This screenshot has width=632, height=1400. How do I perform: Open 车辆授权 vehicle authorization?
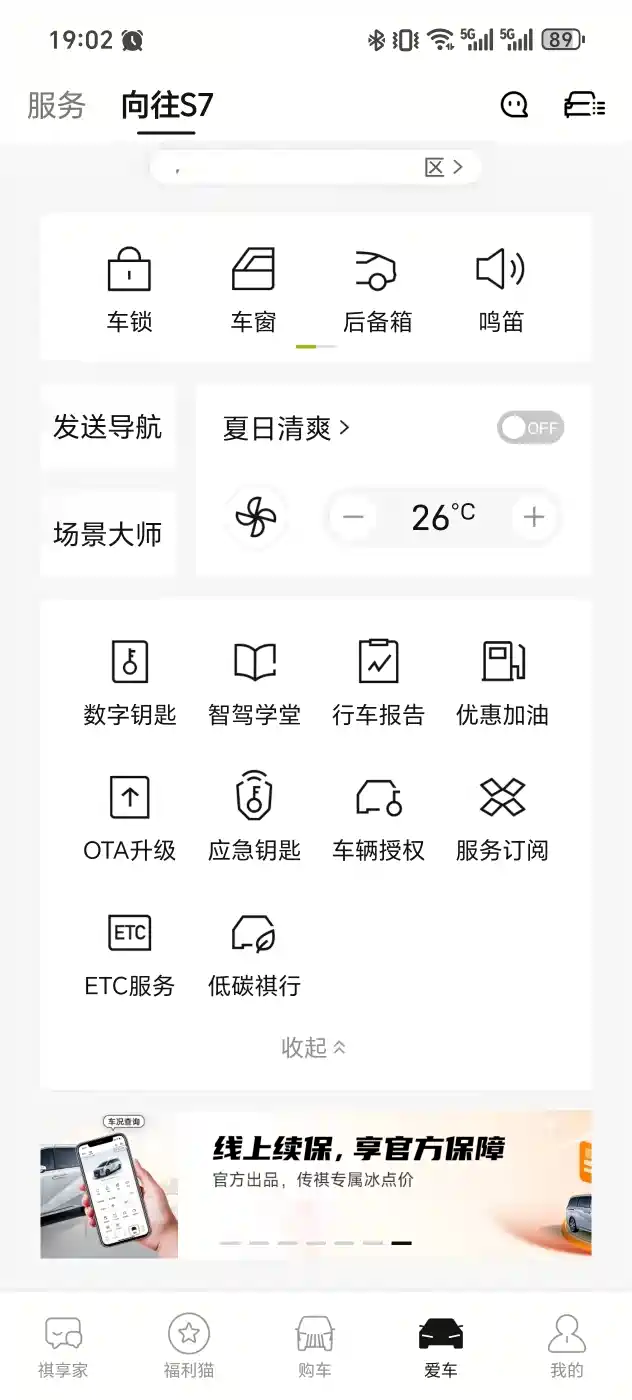pos(378,816)
